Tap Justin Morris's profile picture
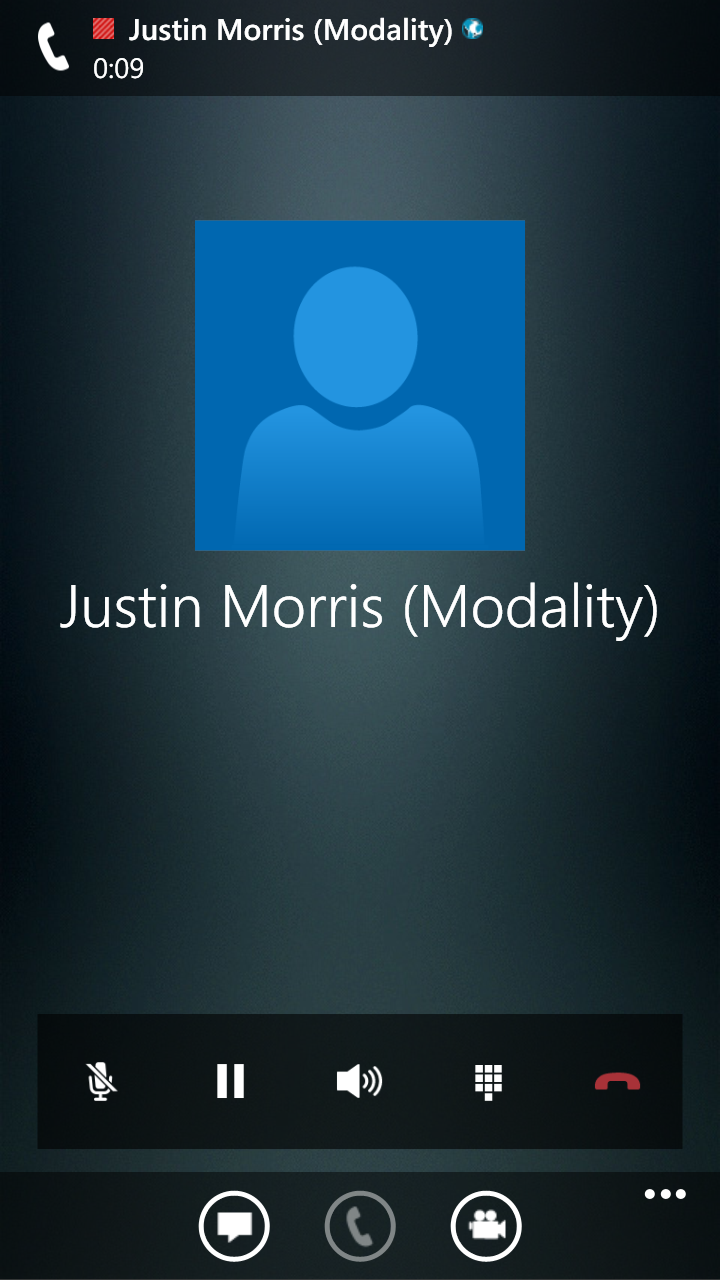This screenshot has height=1280, width=720. coord(360,385)
